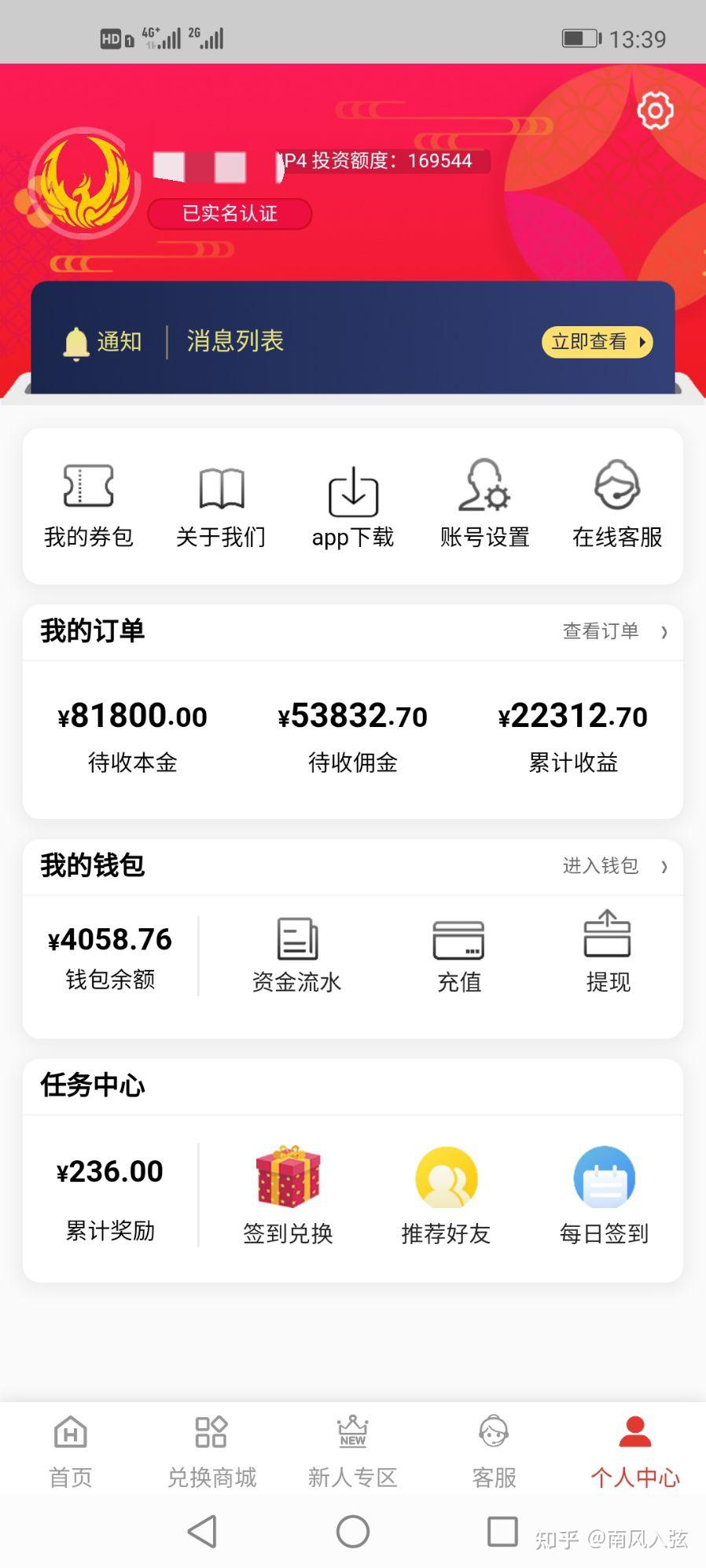Screen dimensions: 706x1568
Task: Open the 新人专区 tab
Action: 352,1450
